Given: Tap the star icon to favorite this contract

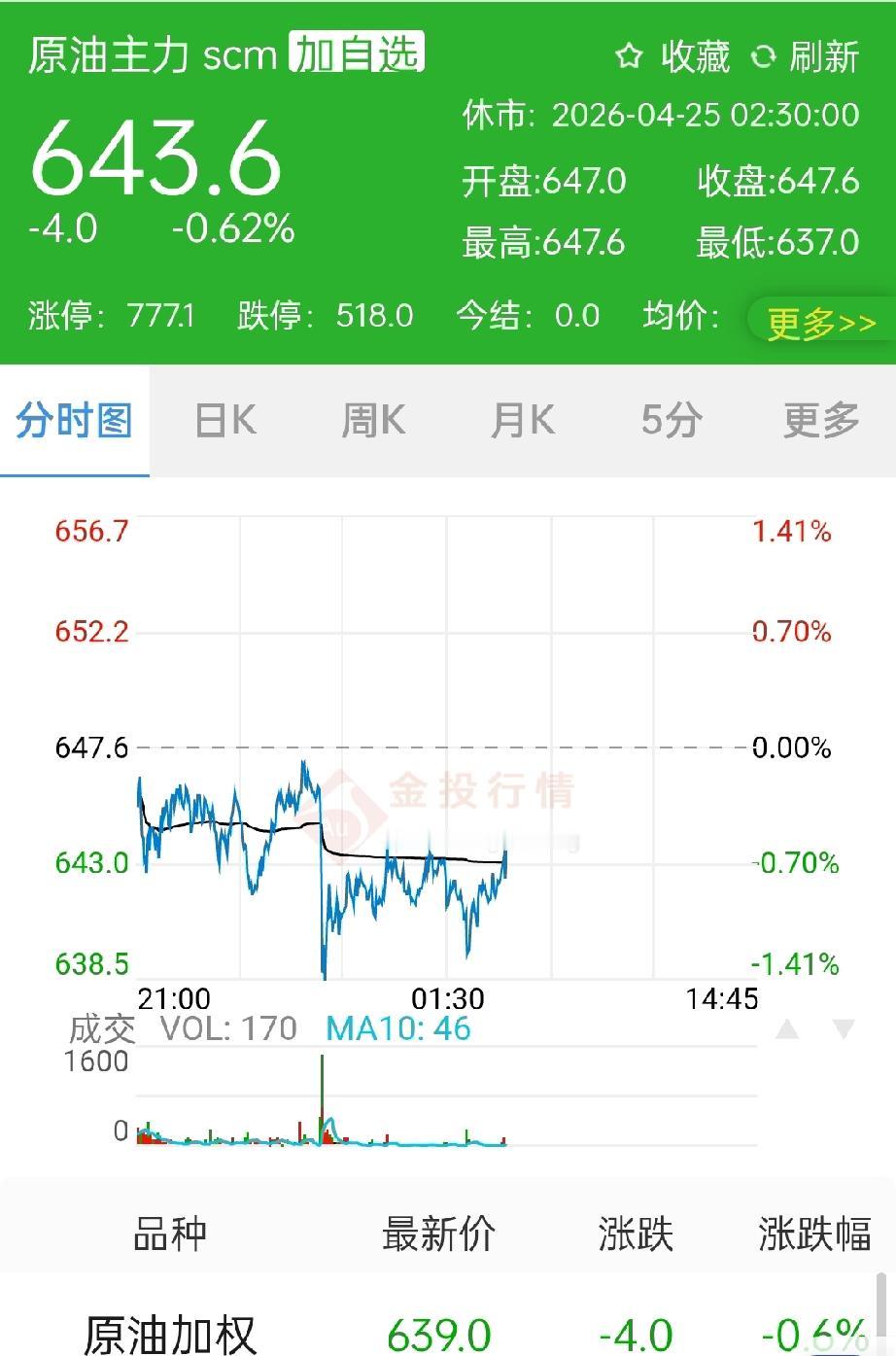Looking at the screenshot, I should 628,57.
